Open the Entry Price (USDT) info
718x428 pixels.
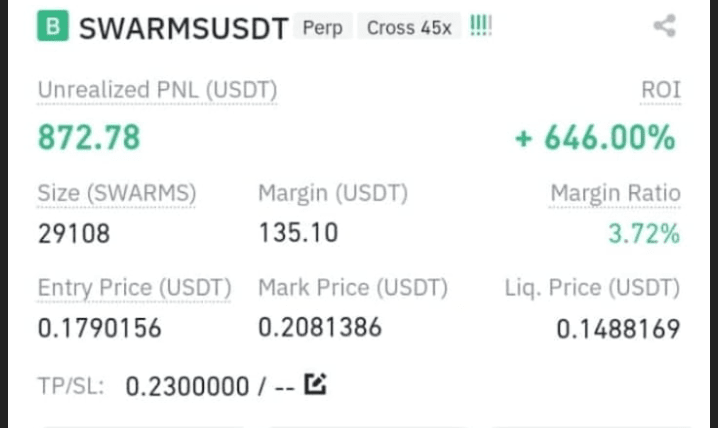[x=134, y=288]
